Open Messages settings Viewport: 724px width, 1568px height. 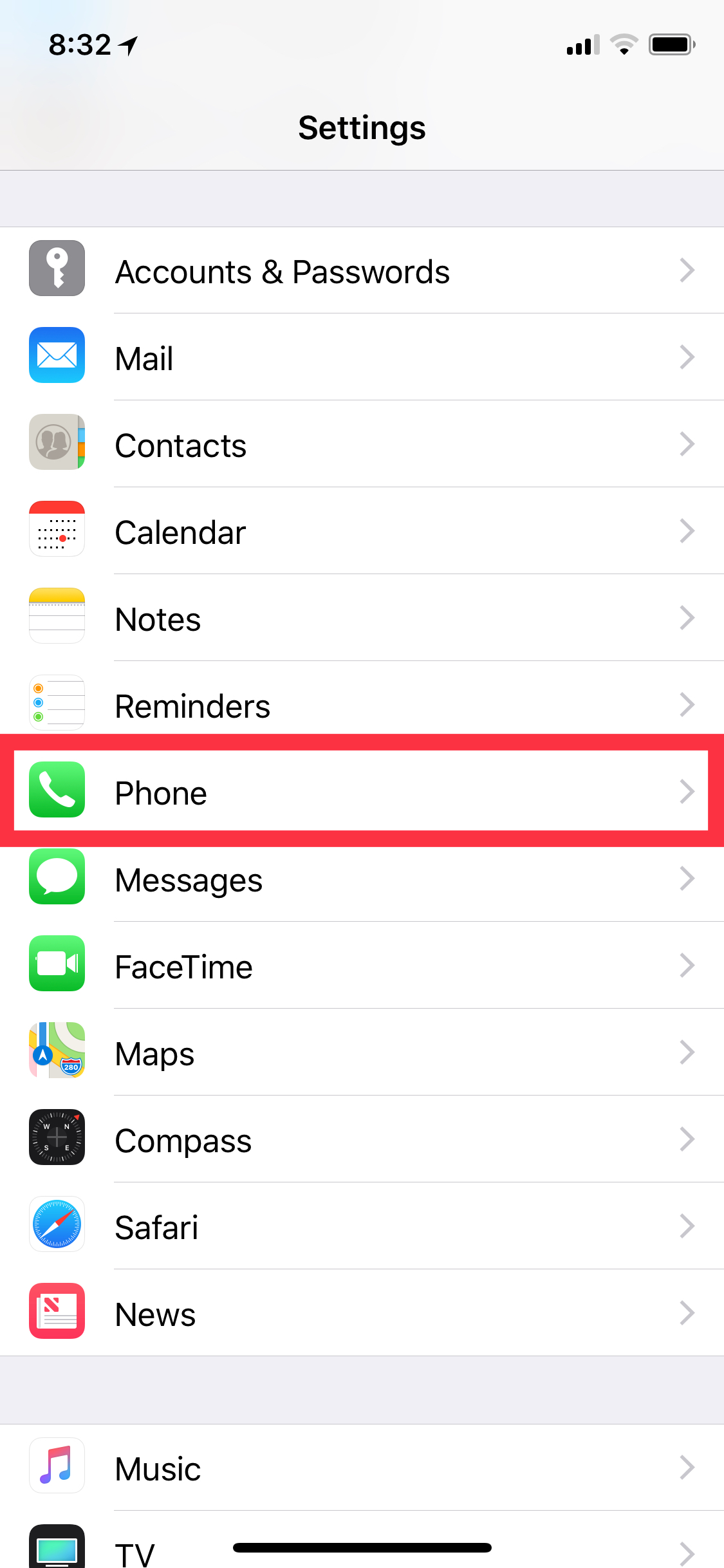[x=362, y=881]
